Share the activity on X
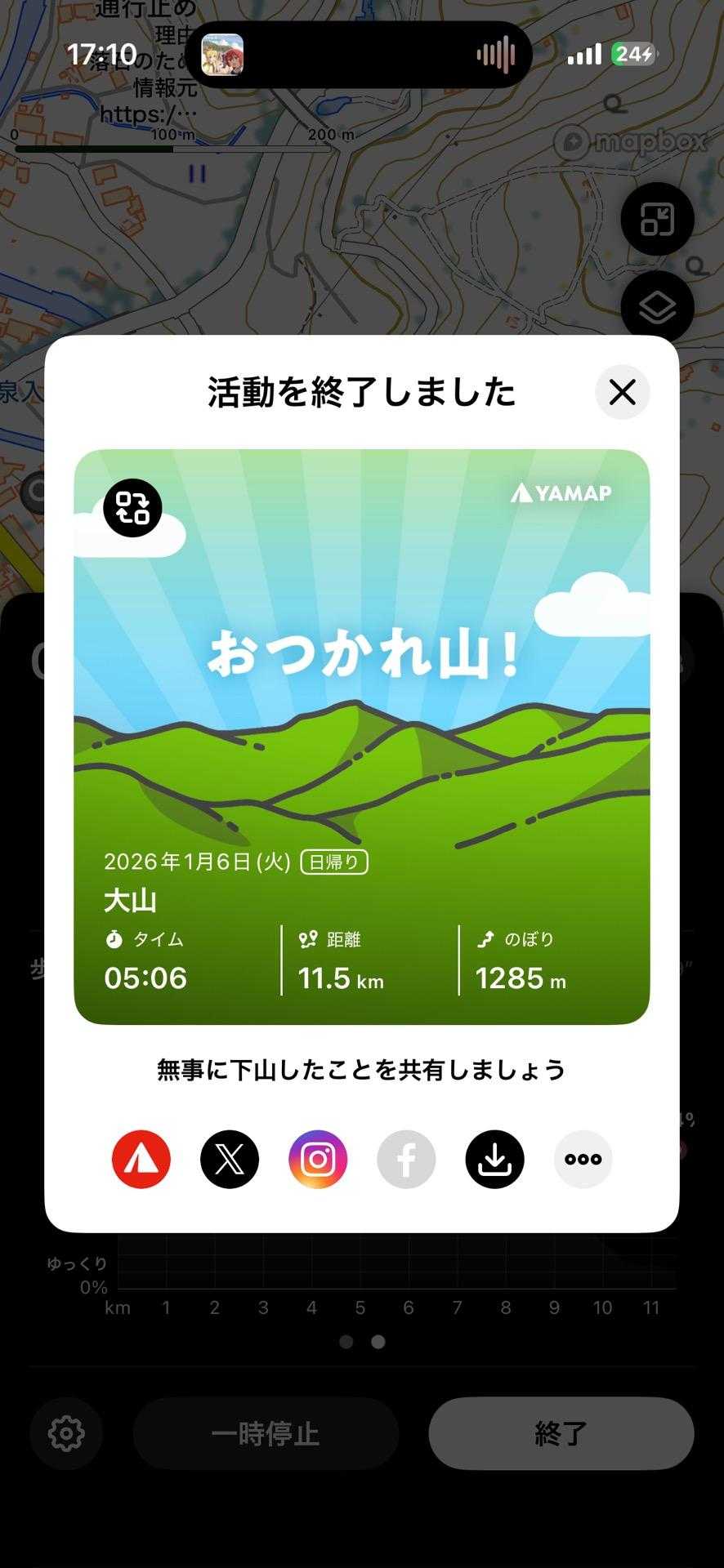The width and height of the screenshot is (724, 1568). [230, 1159]
